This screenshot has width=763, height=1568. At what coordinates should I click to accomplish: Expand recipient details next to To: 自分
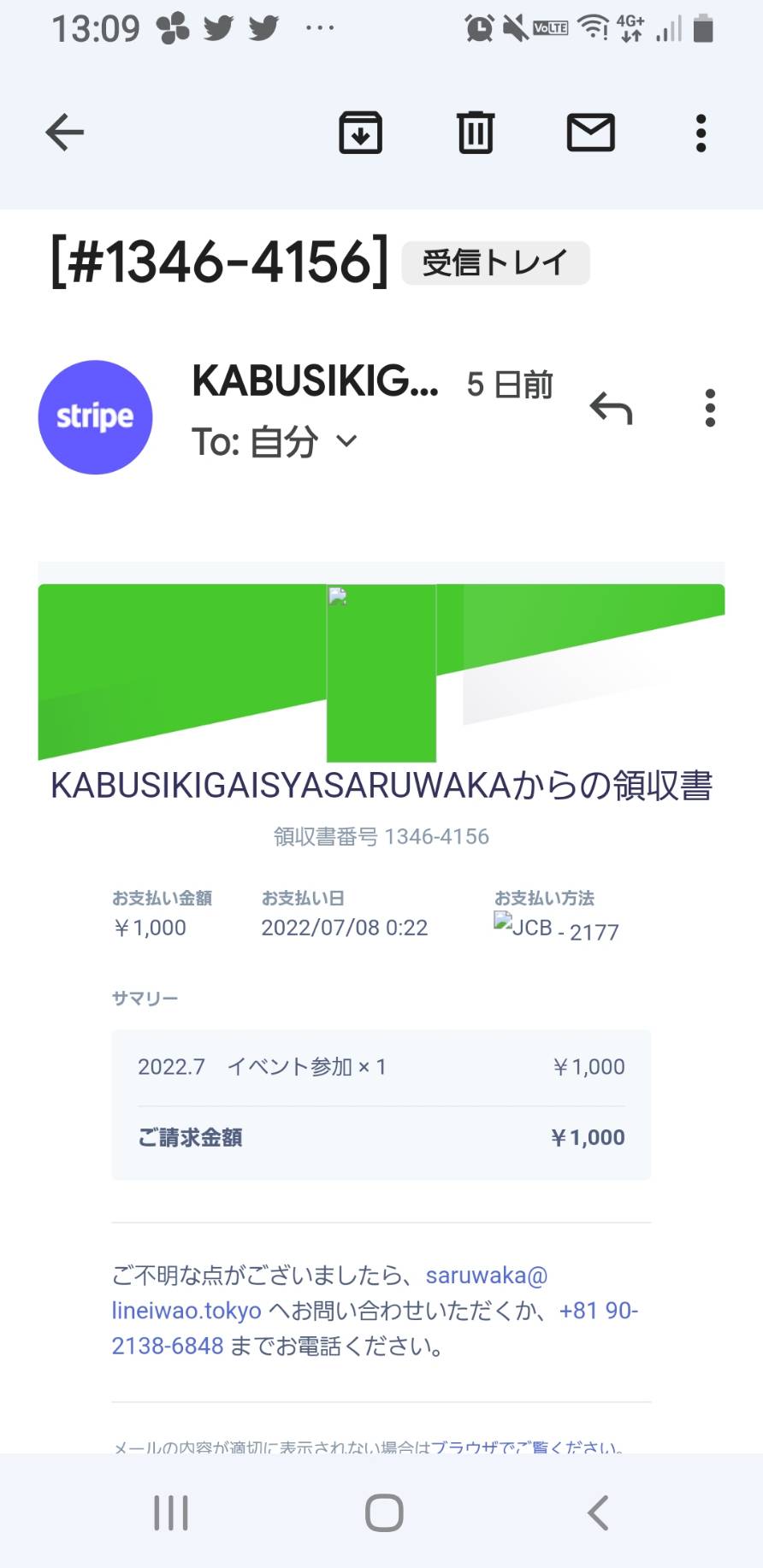(x=346, y=441)
